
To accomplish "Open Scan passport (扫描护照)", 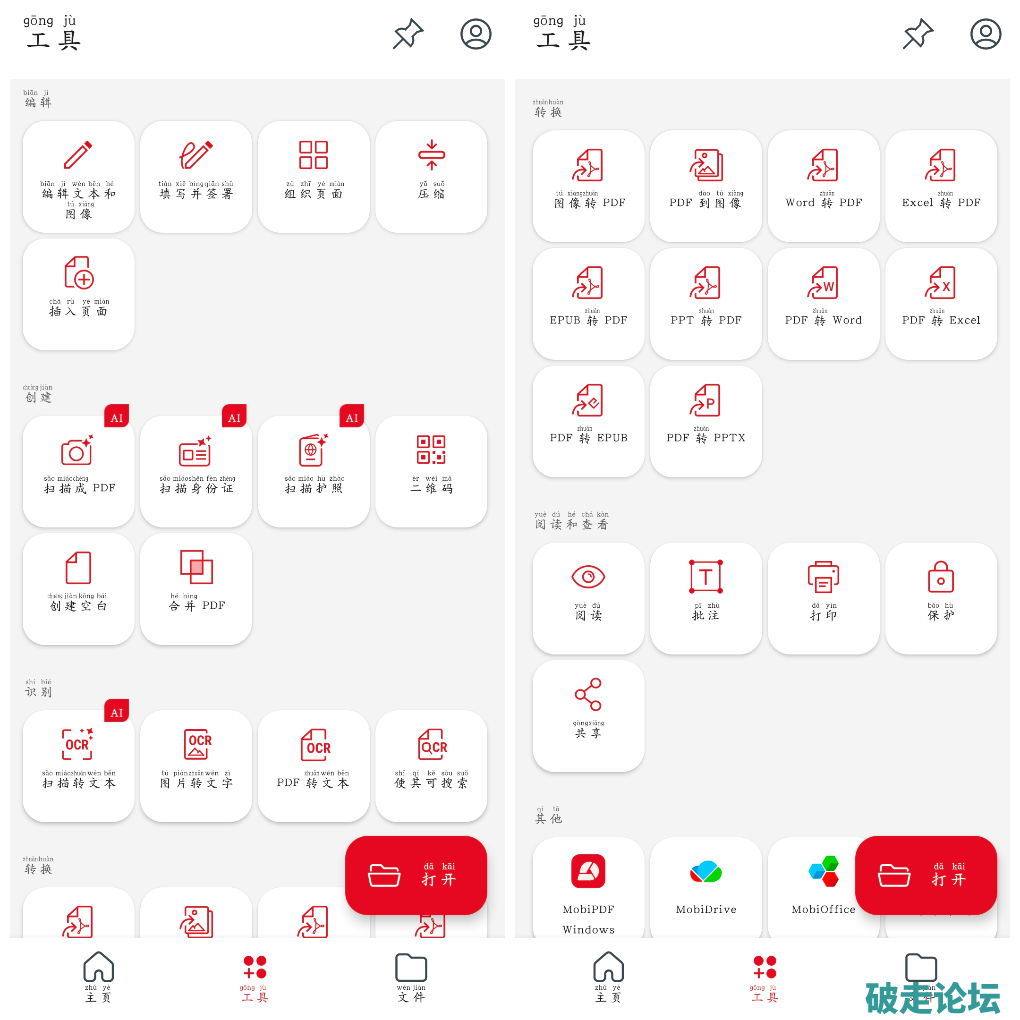I will pos(313,471).
